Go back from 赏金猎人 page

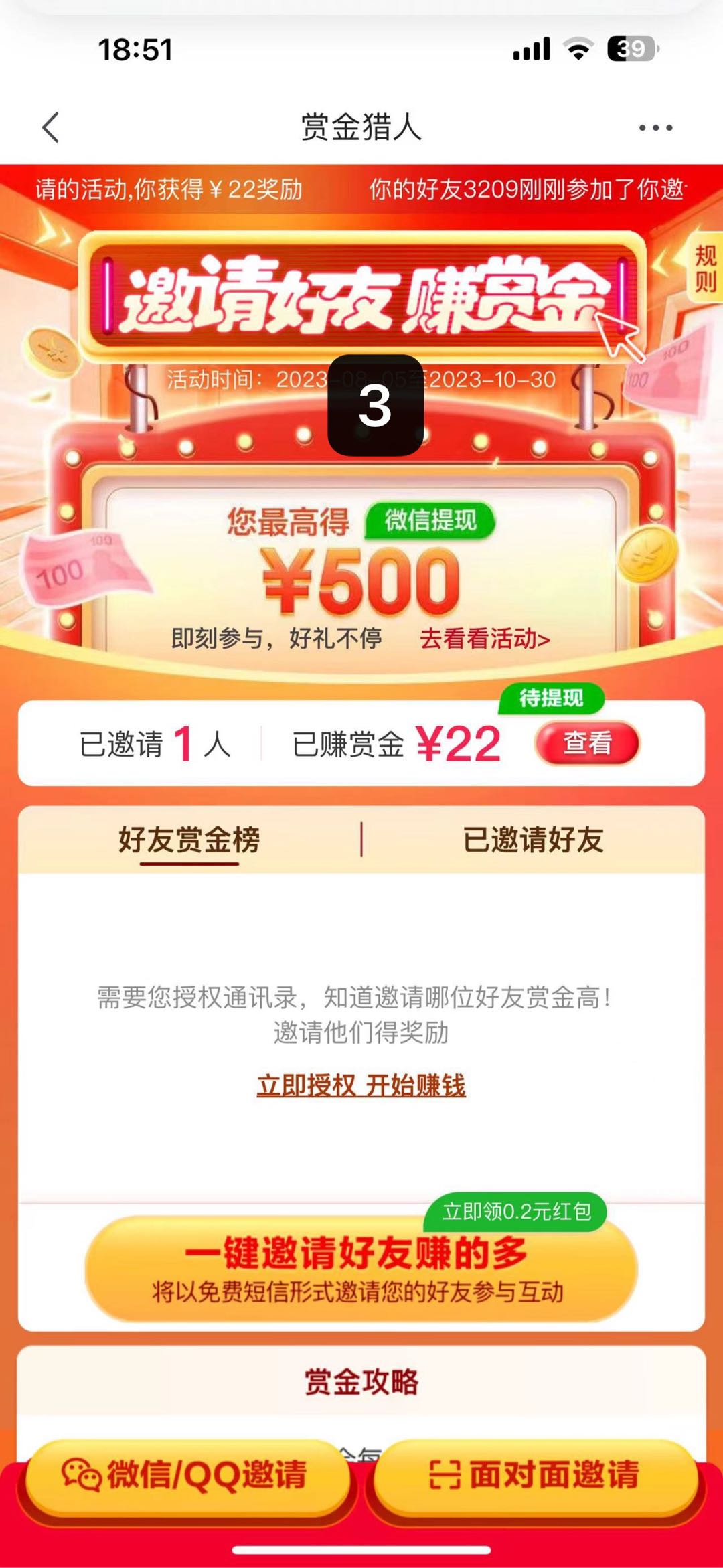tap(52, 127)
